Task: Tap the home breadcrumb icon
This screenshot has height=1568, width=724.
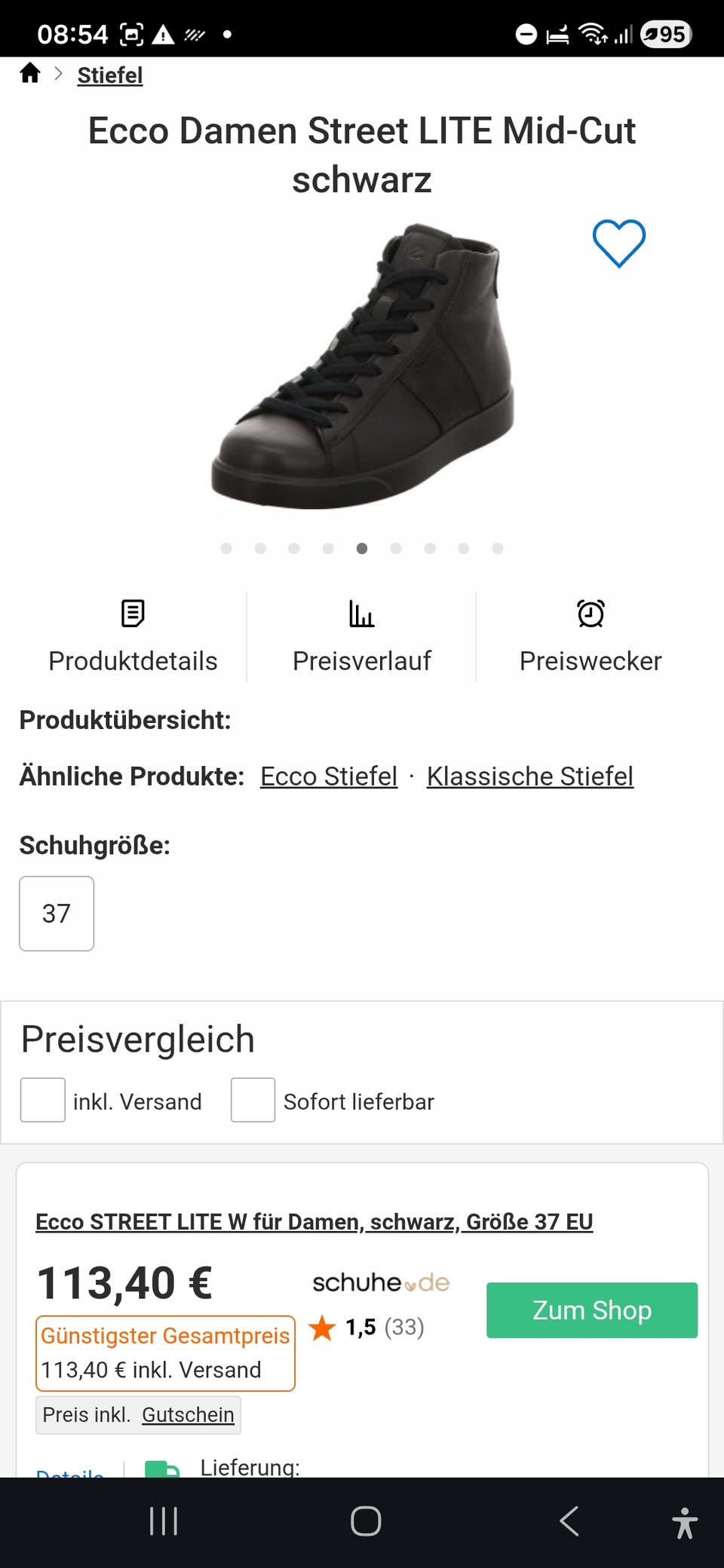Action: (29, 74)
